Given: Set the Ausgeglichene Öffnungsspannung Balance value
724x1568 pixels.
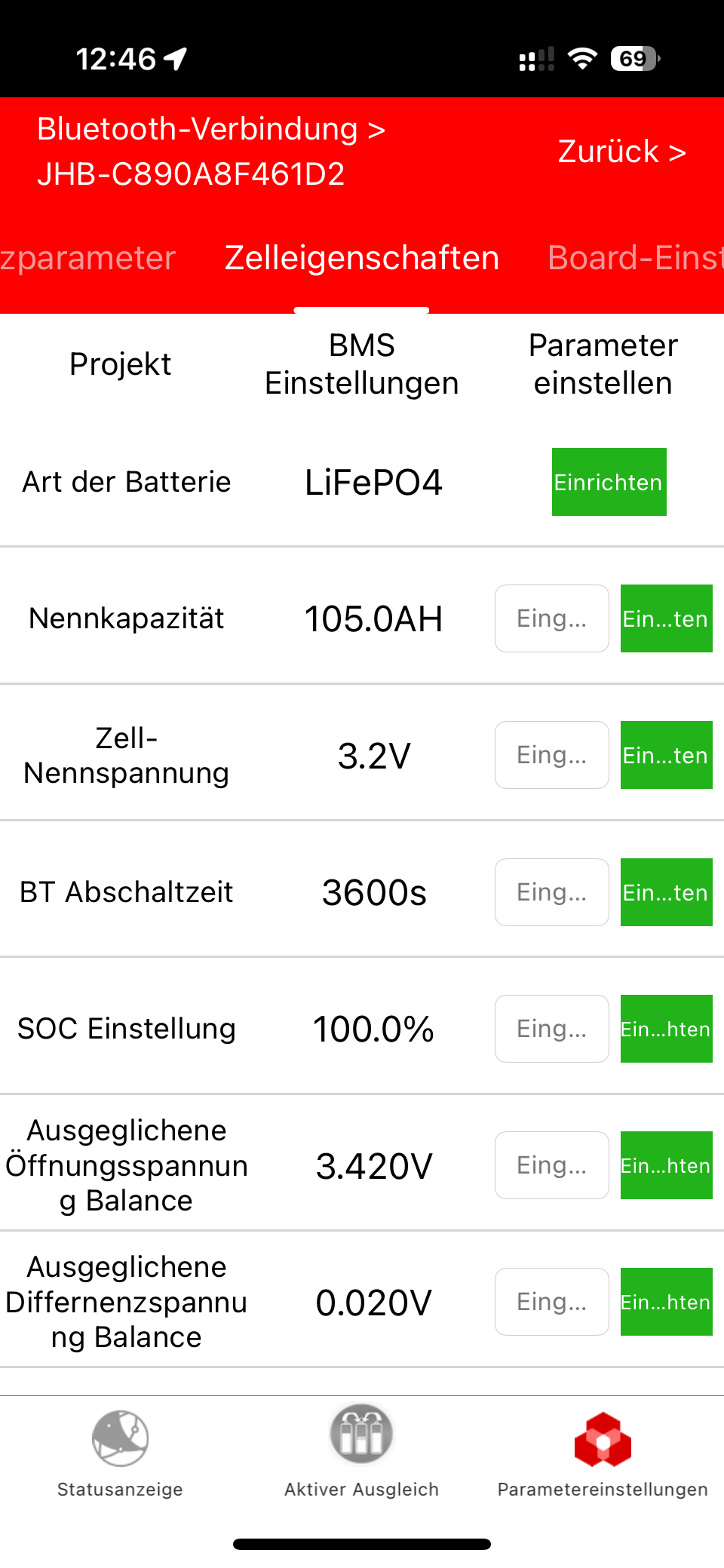Looking at the screenshot, I should (666, 1165).
